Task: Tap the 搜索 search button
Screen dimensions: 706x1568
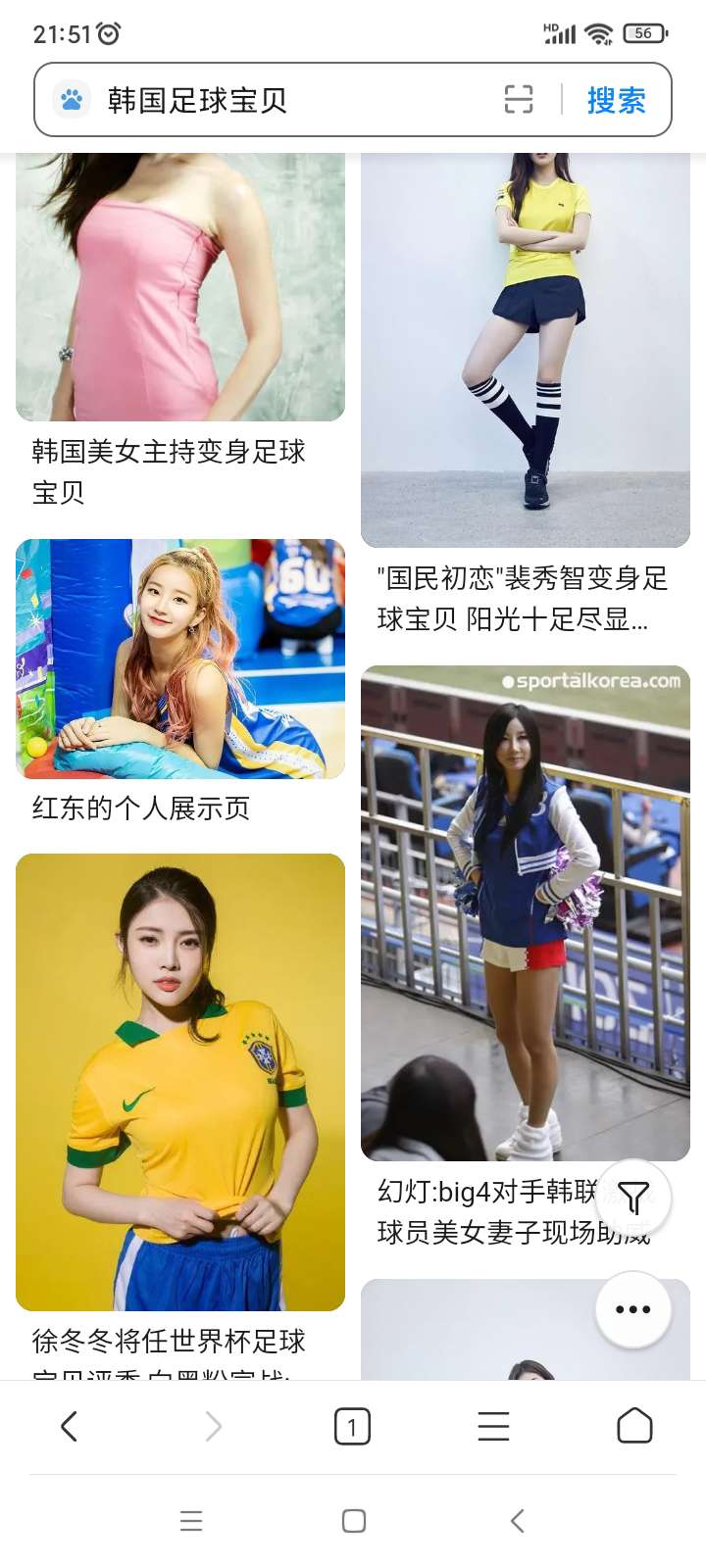Action: (x=616, y=100)
